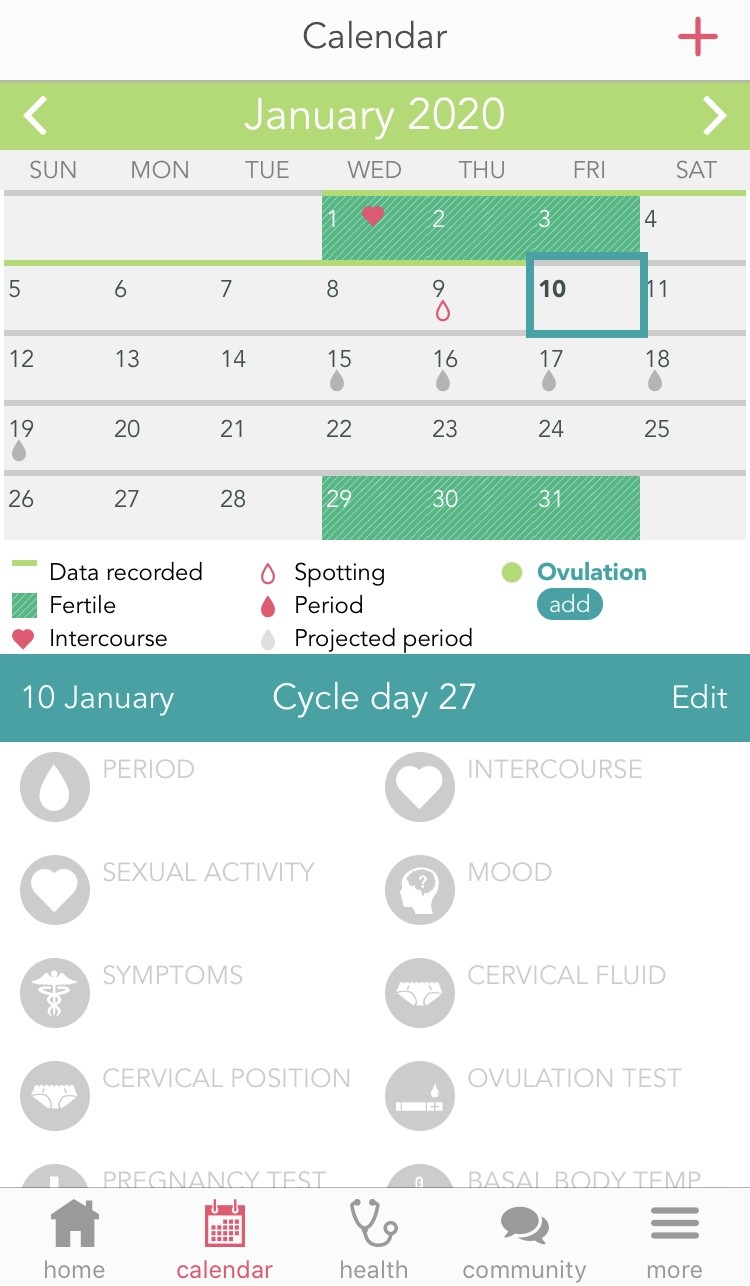Edit the 10 January entry
This screenshot has width=750, height=1286.
click(x=699, y=697)
